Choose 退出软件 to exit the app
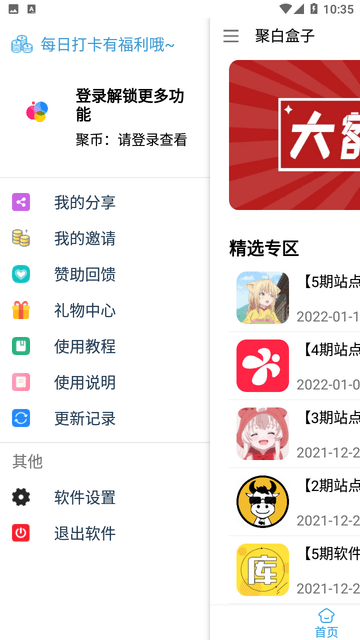Image resolution: width=360 pixels, height=640 pixels. point(105,533)
